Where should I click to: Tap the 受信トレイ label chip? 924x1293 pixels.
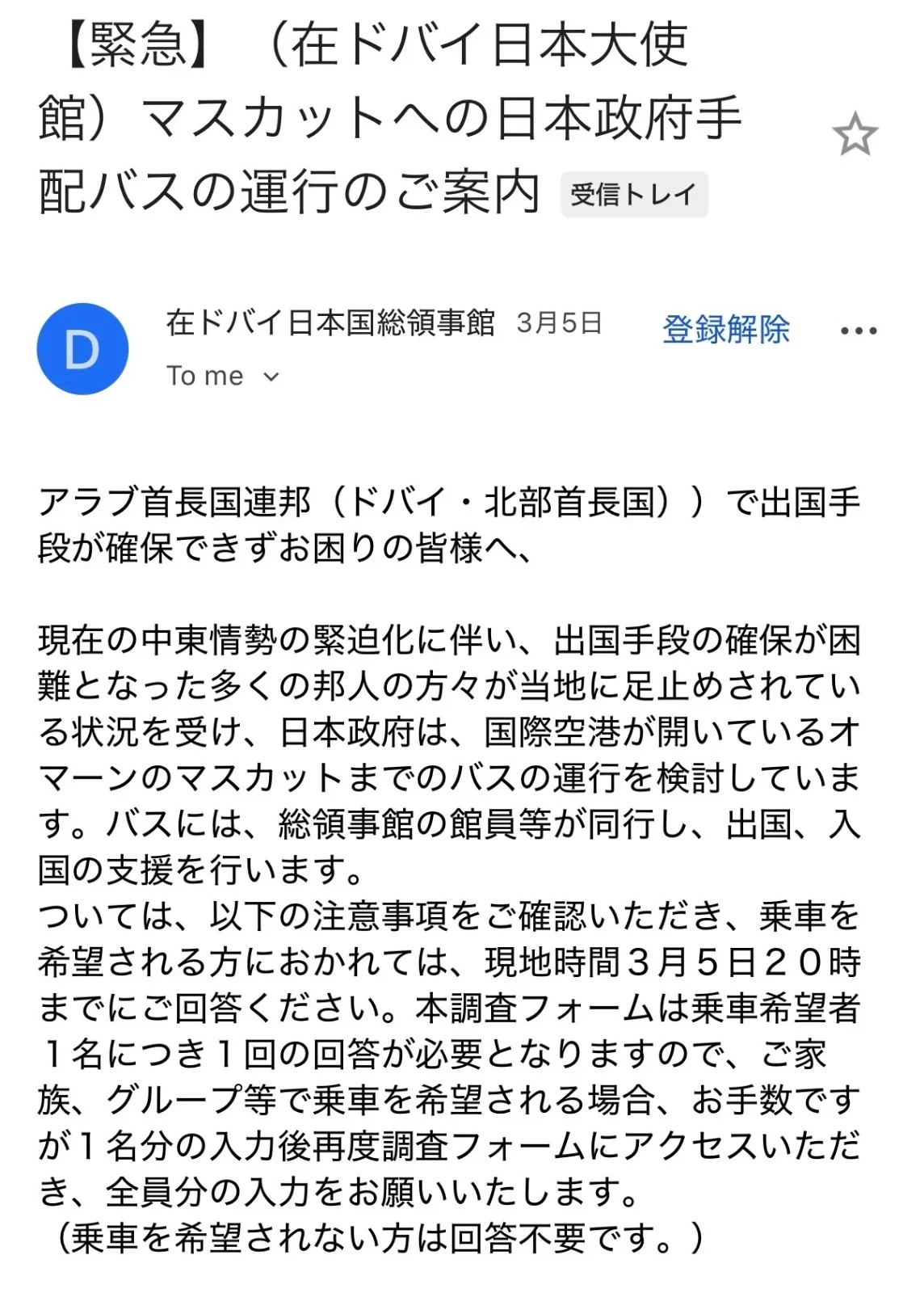[634, 195]
